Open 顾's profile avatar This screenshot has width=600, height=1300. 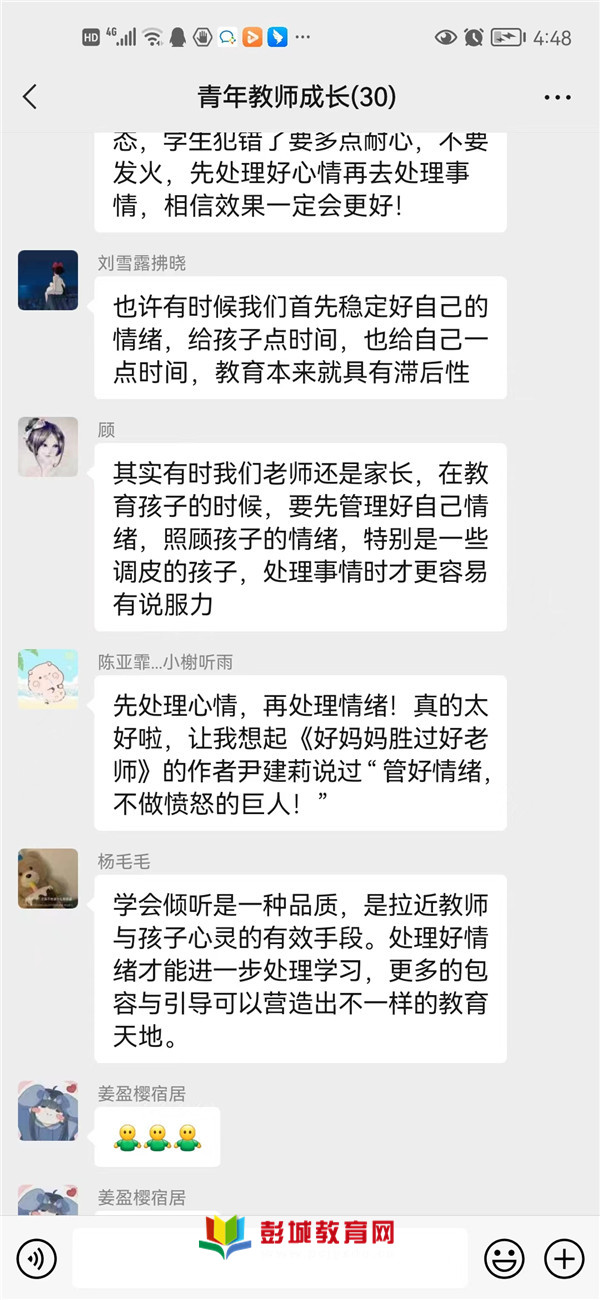pyautogui.click(x=48, y=447)
